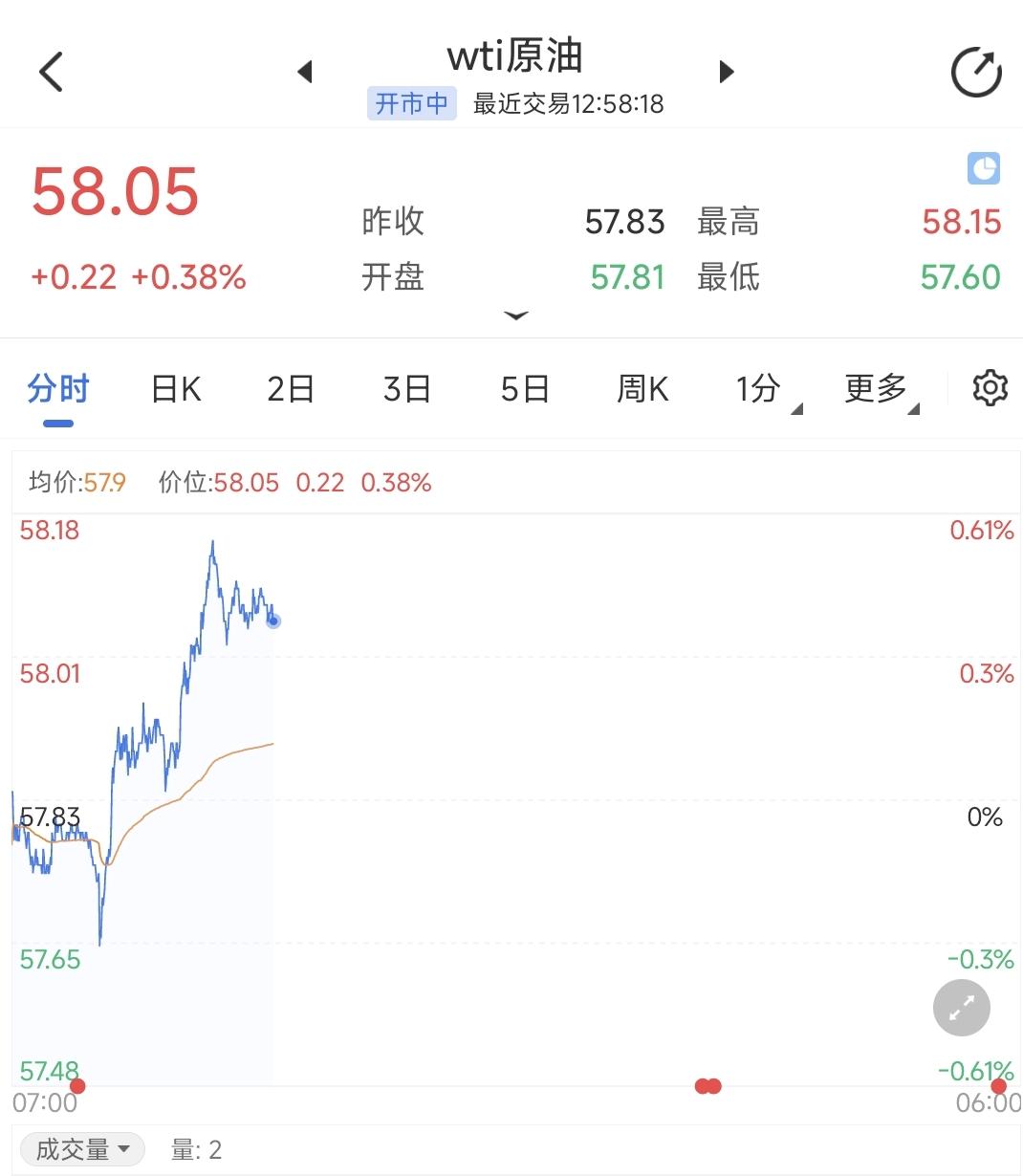Open chart settings via the gear icon

tap(990, 388)
